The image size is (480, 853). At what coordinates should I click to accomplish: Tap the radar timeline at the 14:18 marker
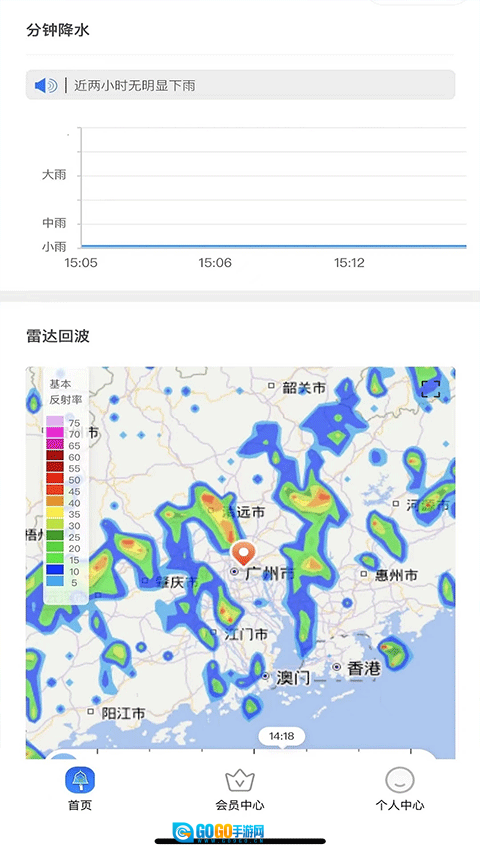[x=281, y=737]
